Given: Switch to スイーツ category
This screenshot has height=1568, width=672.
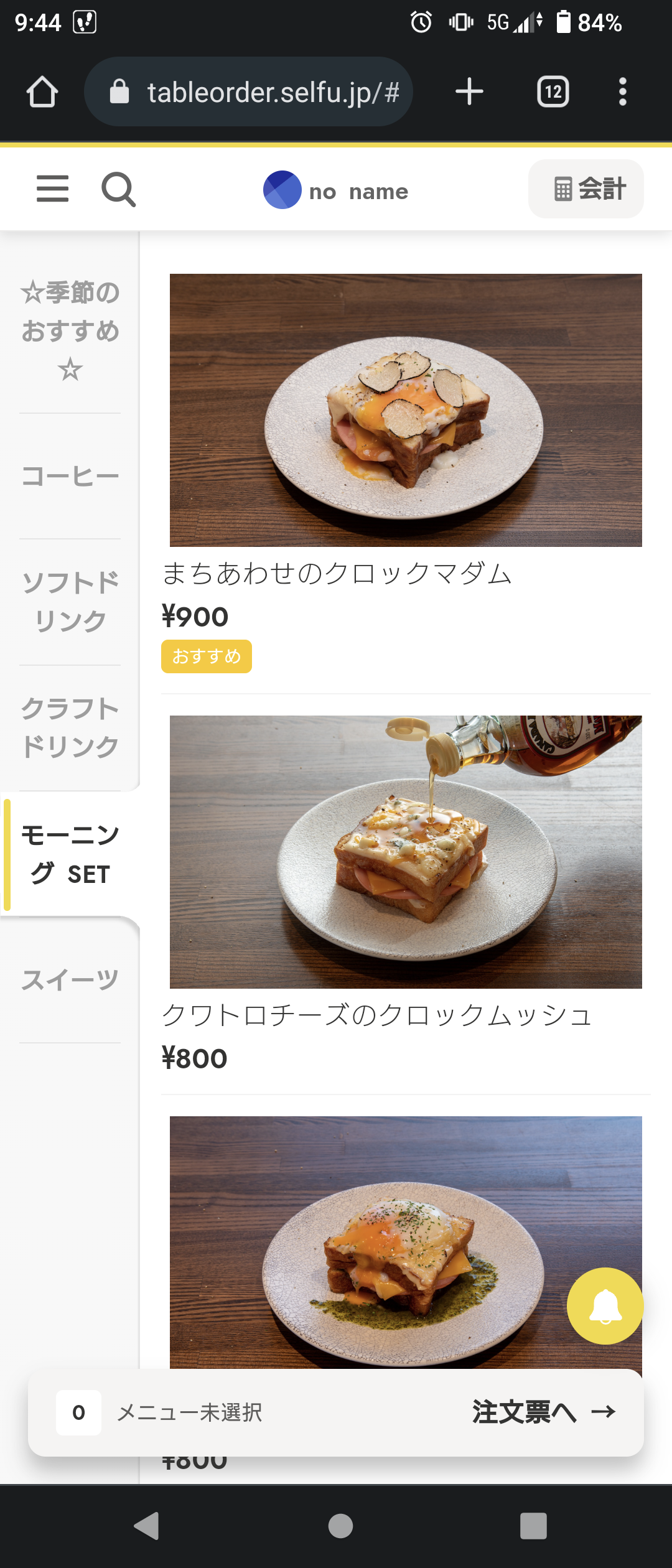Looking at the screenshot, I should coord(70,980).
